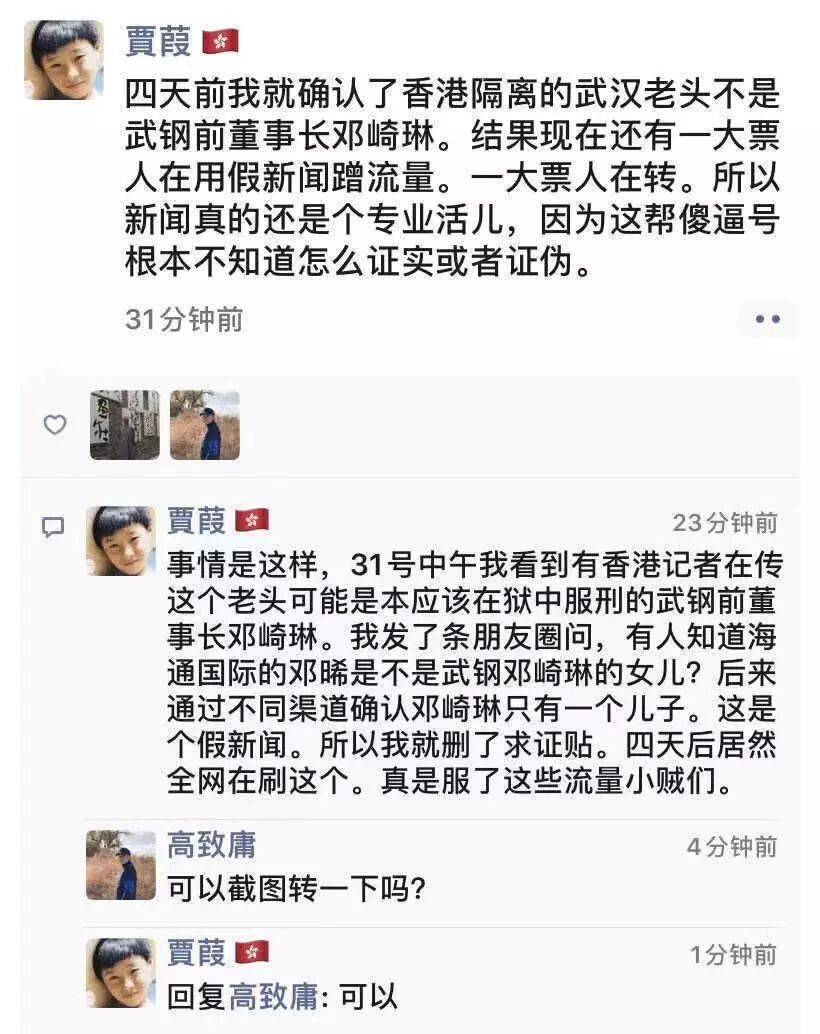Tap 高致庸 link in the 回复 comment
Image resolution: width=820 pixels, height=1034 pixels.
[x=274, y=996]
